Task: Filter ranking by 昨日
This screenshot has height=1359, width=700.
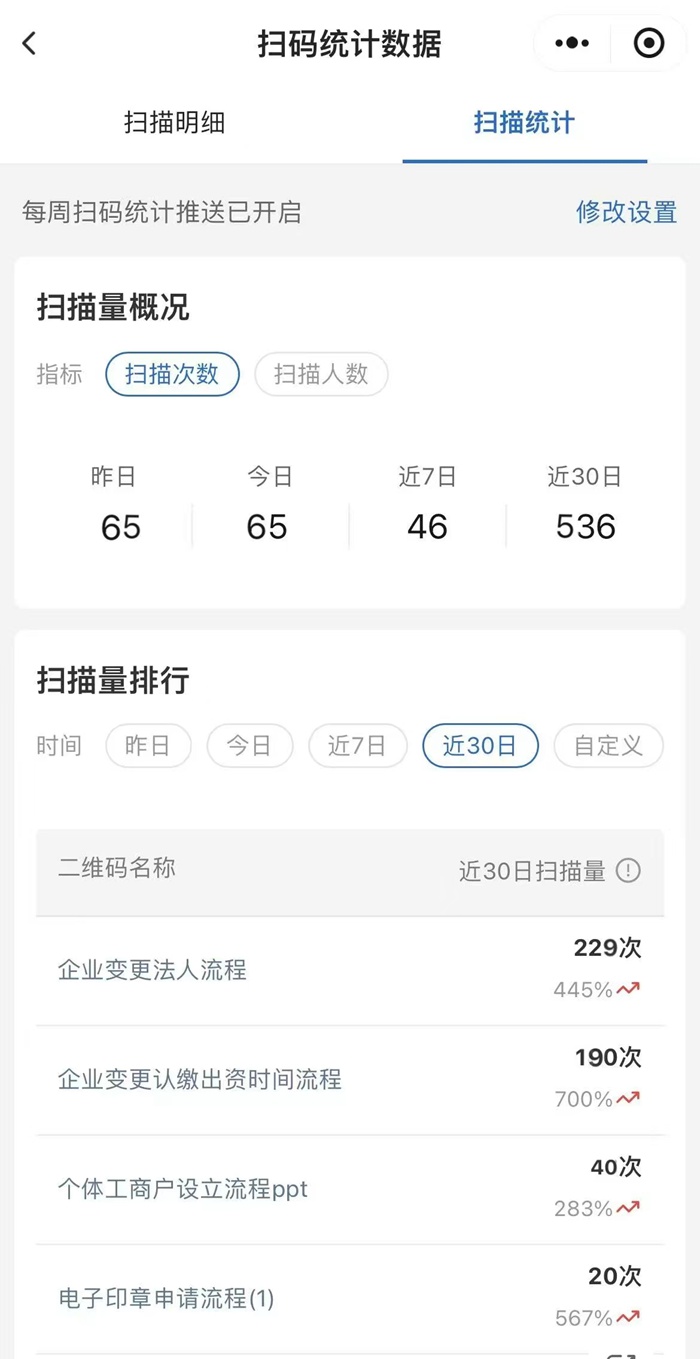Action: (x=147, y=746)
